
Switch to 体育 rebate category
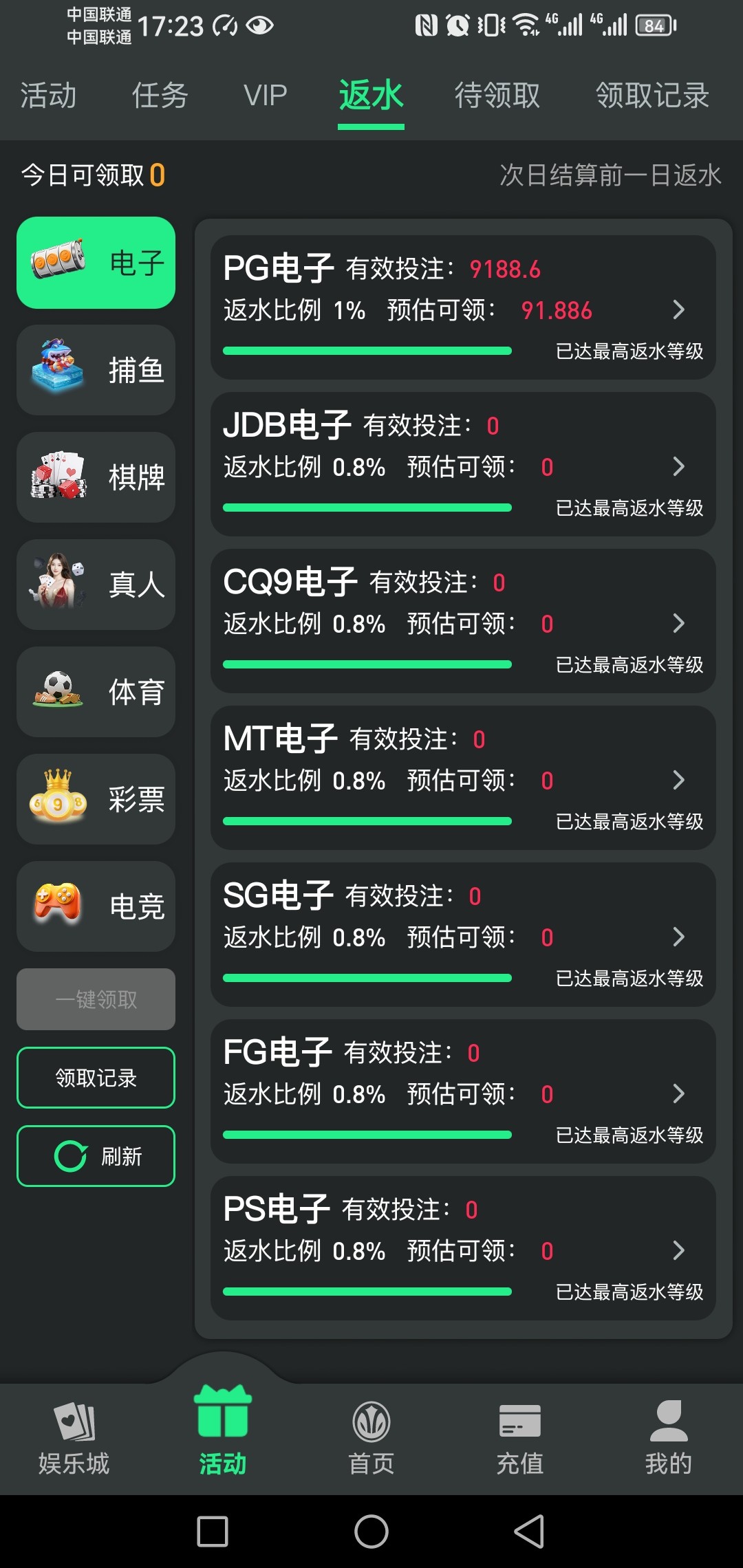[x=96, y=692]
